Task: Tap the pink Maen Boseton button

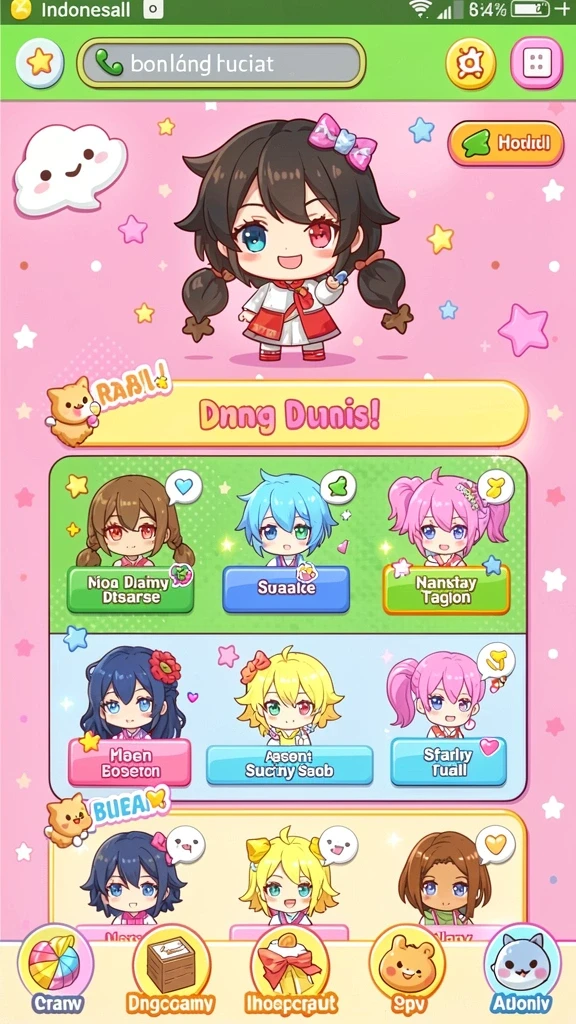Action: pyautogui.click(x=130, y=762)
